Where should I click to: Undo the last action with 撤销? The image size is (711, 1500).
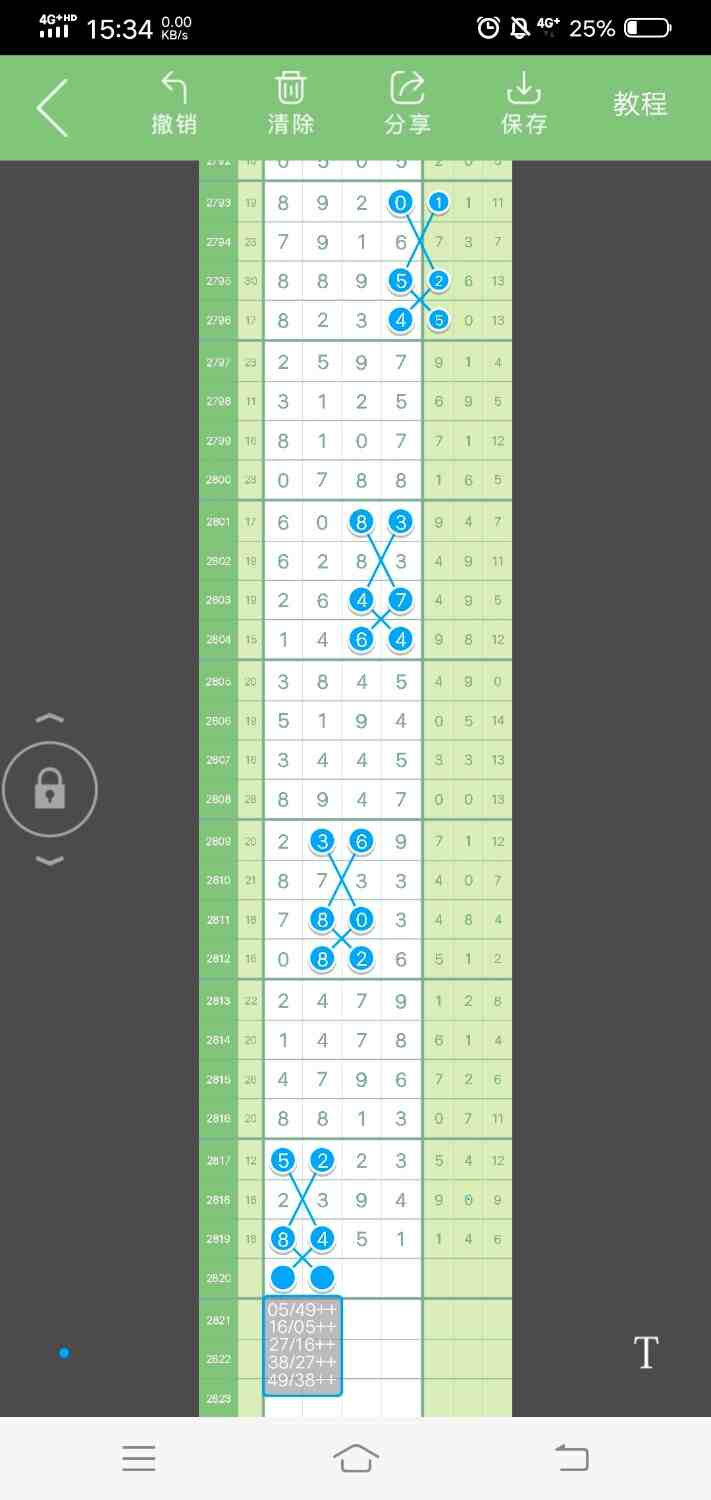click(174, 104)
